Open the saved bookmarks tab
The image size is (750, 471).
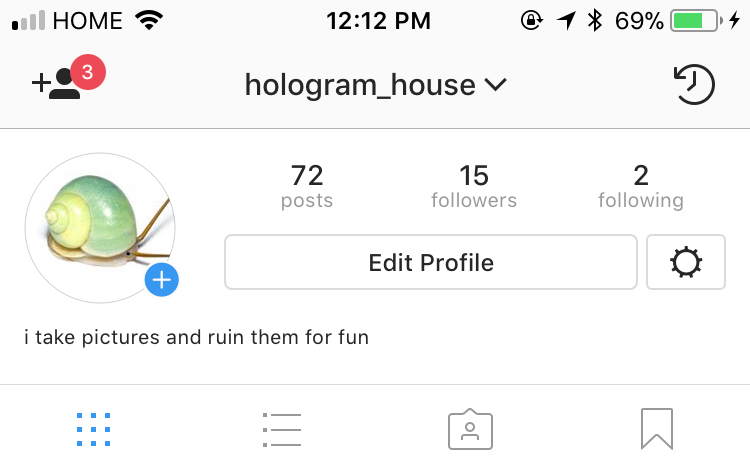tap(657, 430)
